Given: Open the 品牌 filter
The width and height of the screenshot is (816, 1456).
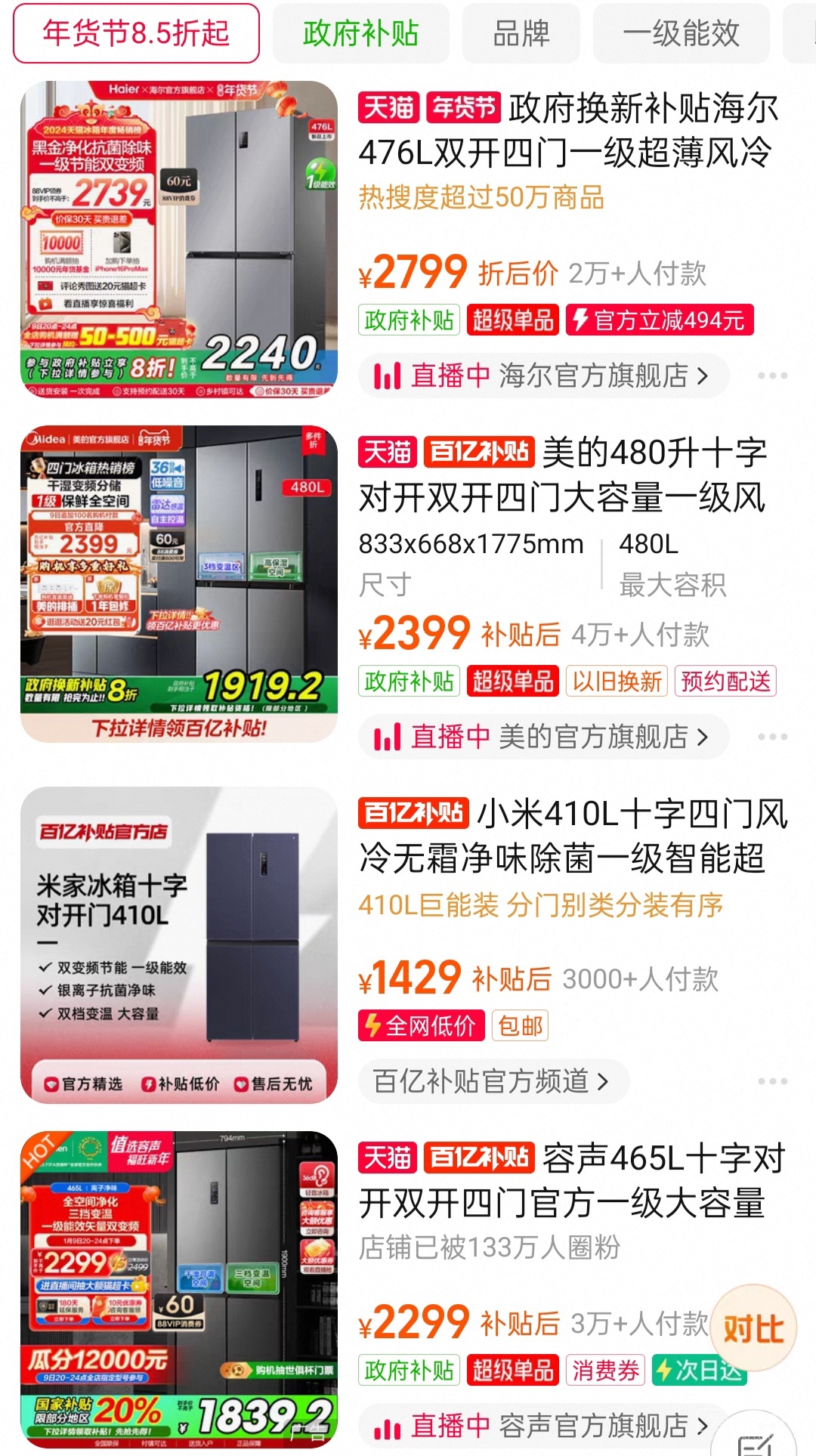Looking at the screenshot, I should (x=521, y=33).
